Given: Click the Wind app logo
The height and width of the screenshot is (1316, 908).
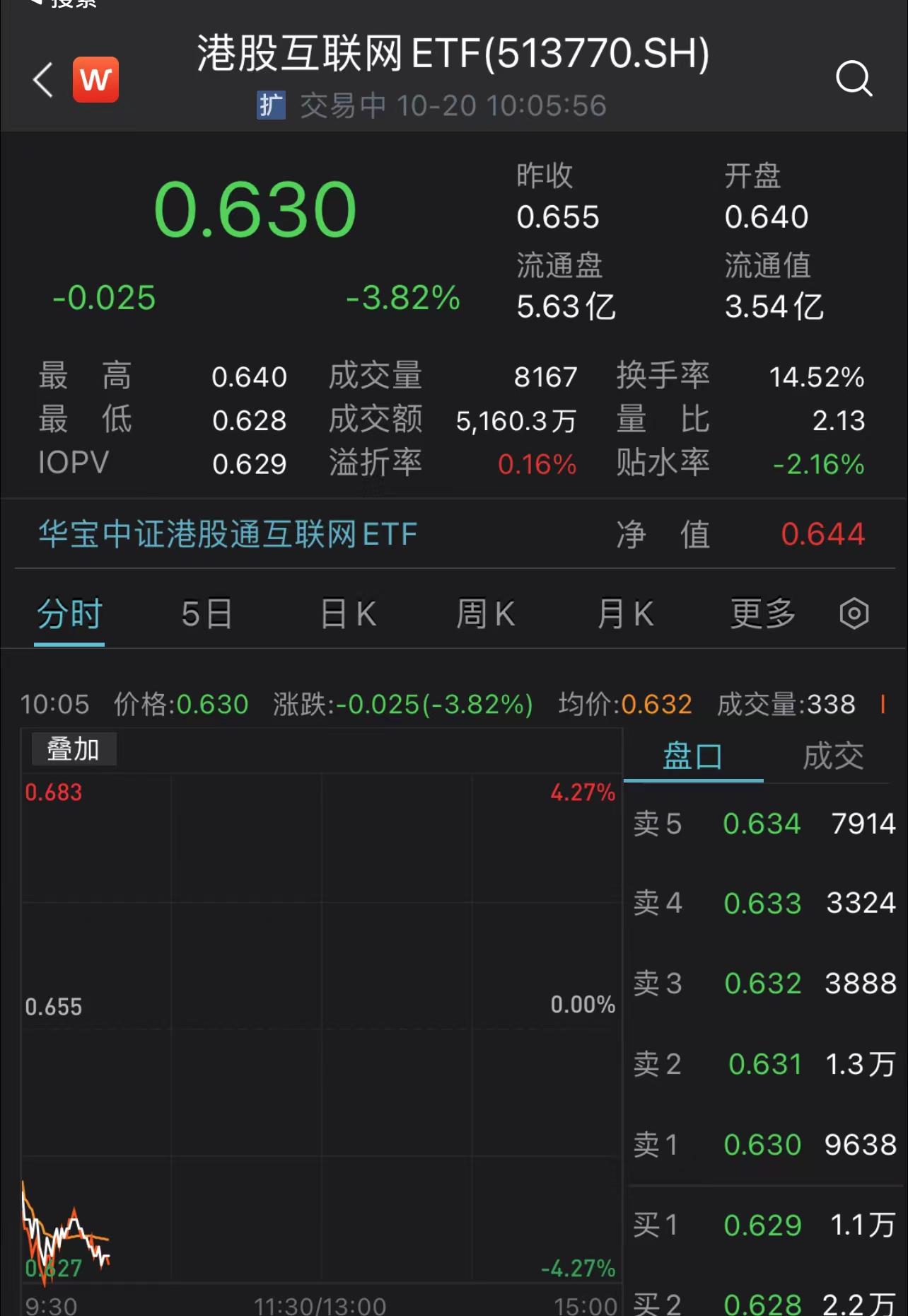Looking at the screenshot, I should (95, 79).
